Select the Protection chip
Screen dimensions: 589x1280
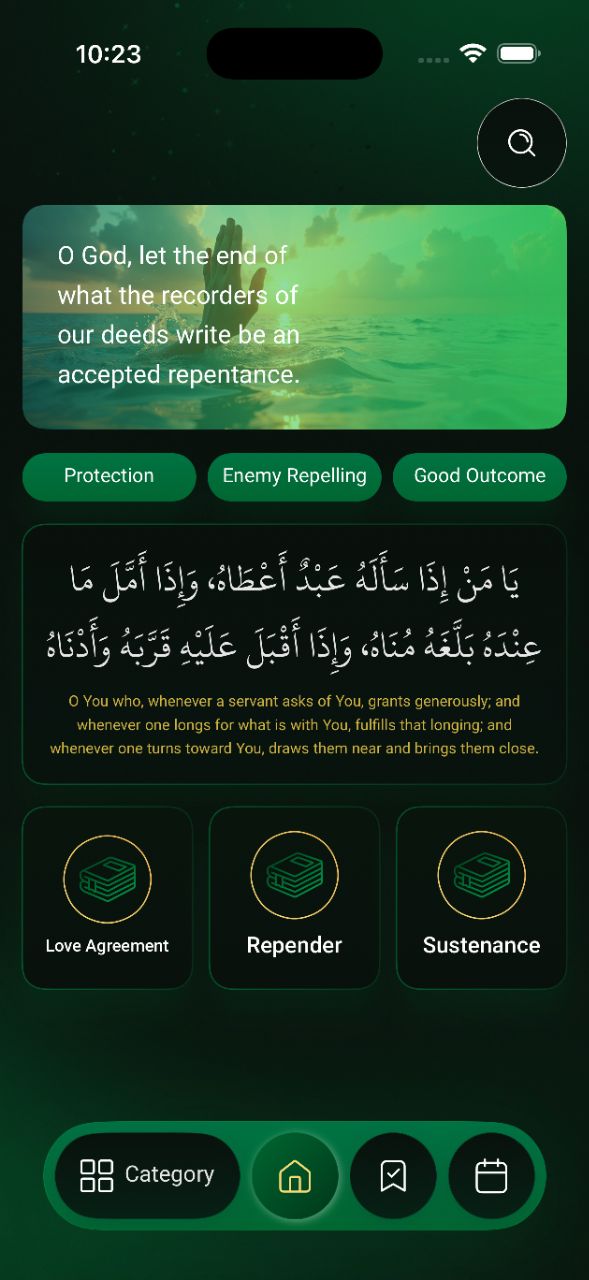pos(109,476)
